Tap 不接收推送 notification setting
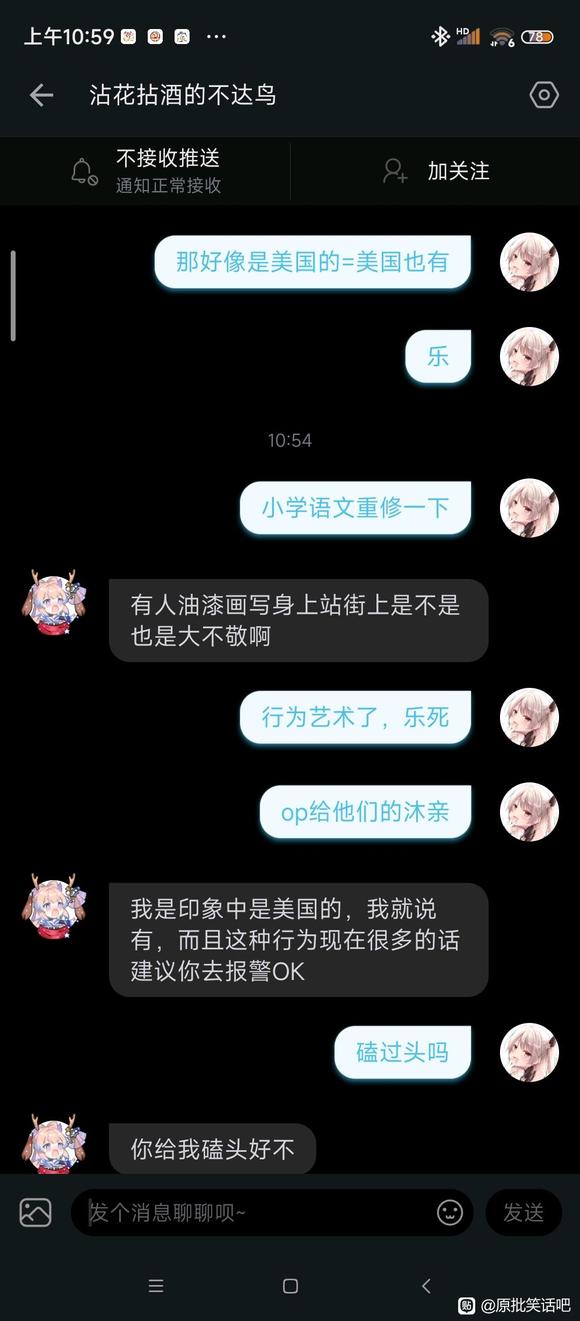This screenshot has width=580, height=1321. 145,171
